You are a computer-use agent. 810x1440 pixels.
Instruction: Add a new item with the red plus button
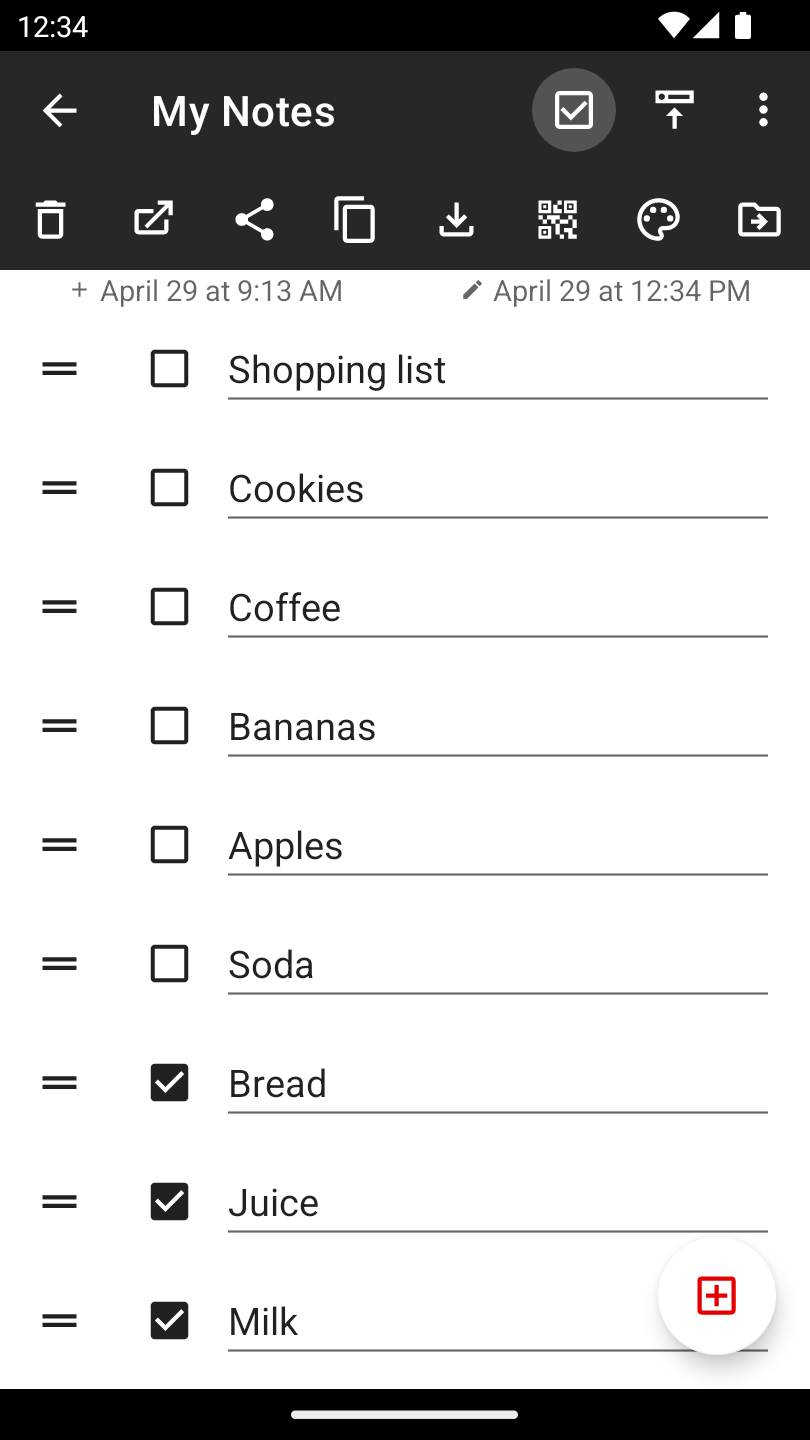717,1296
